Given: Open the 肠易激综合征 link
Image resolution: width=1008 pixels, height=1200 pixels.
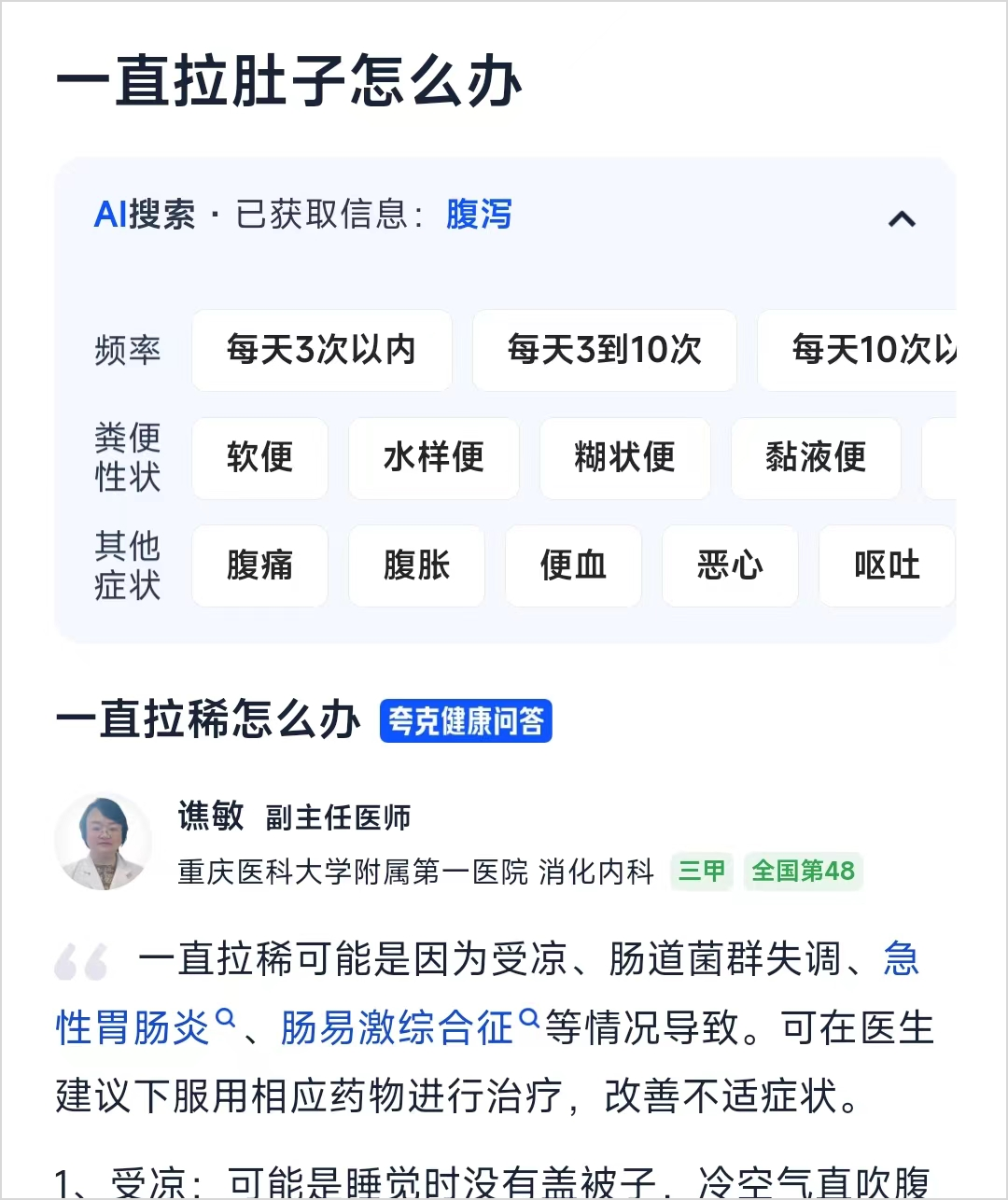Looking at the screenshot, I should pyautogui.click(x=397, y=1027).
